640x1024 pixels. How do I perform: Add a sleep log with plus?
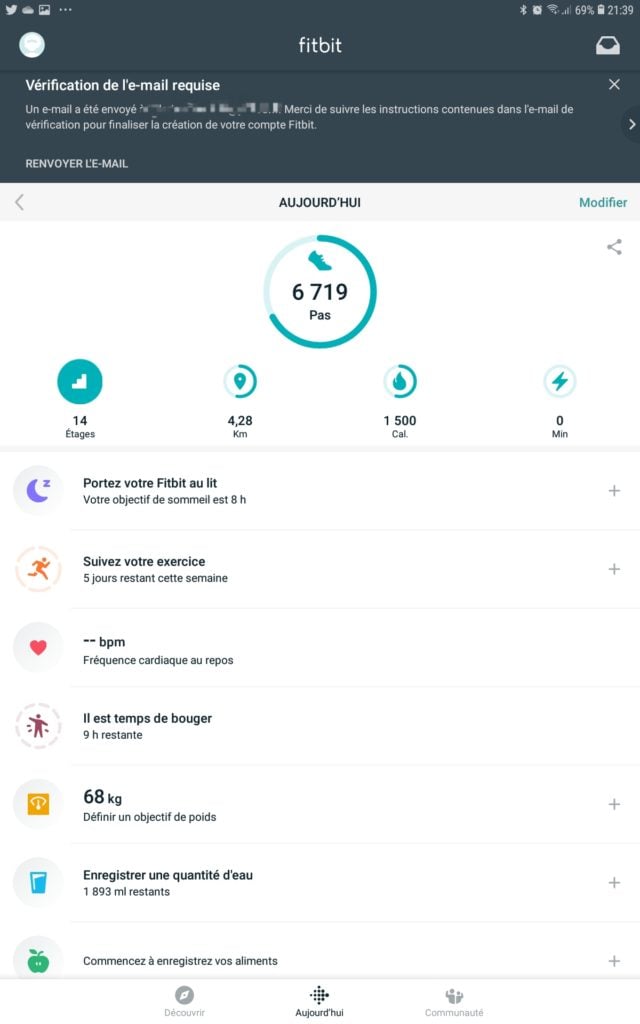point(614,490)
